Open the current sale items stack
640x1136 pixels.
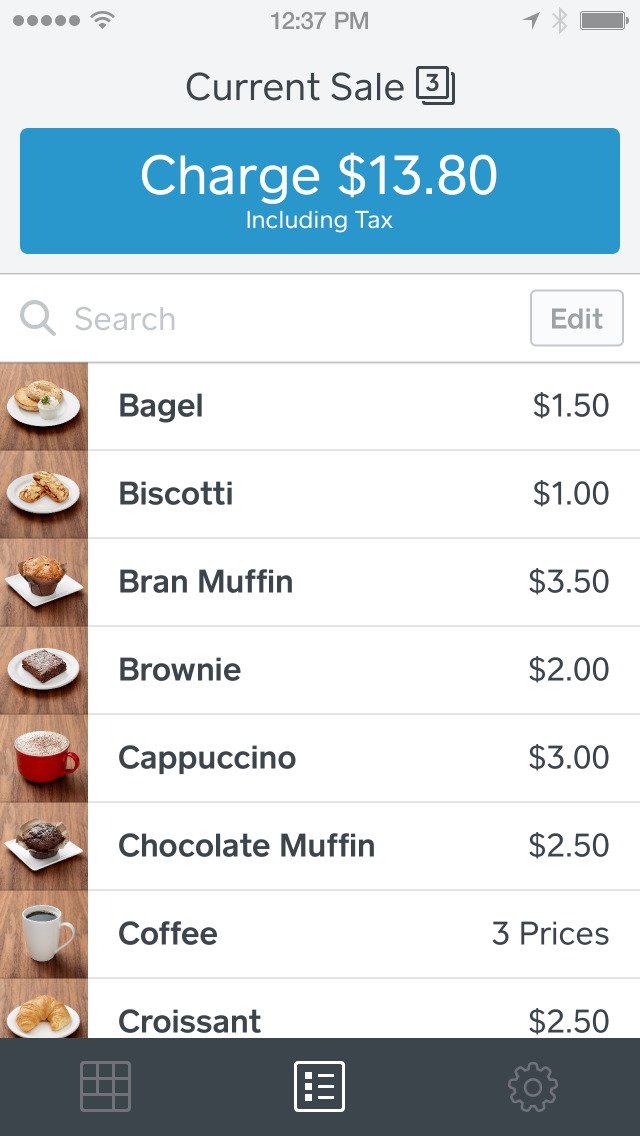point(436,87)
